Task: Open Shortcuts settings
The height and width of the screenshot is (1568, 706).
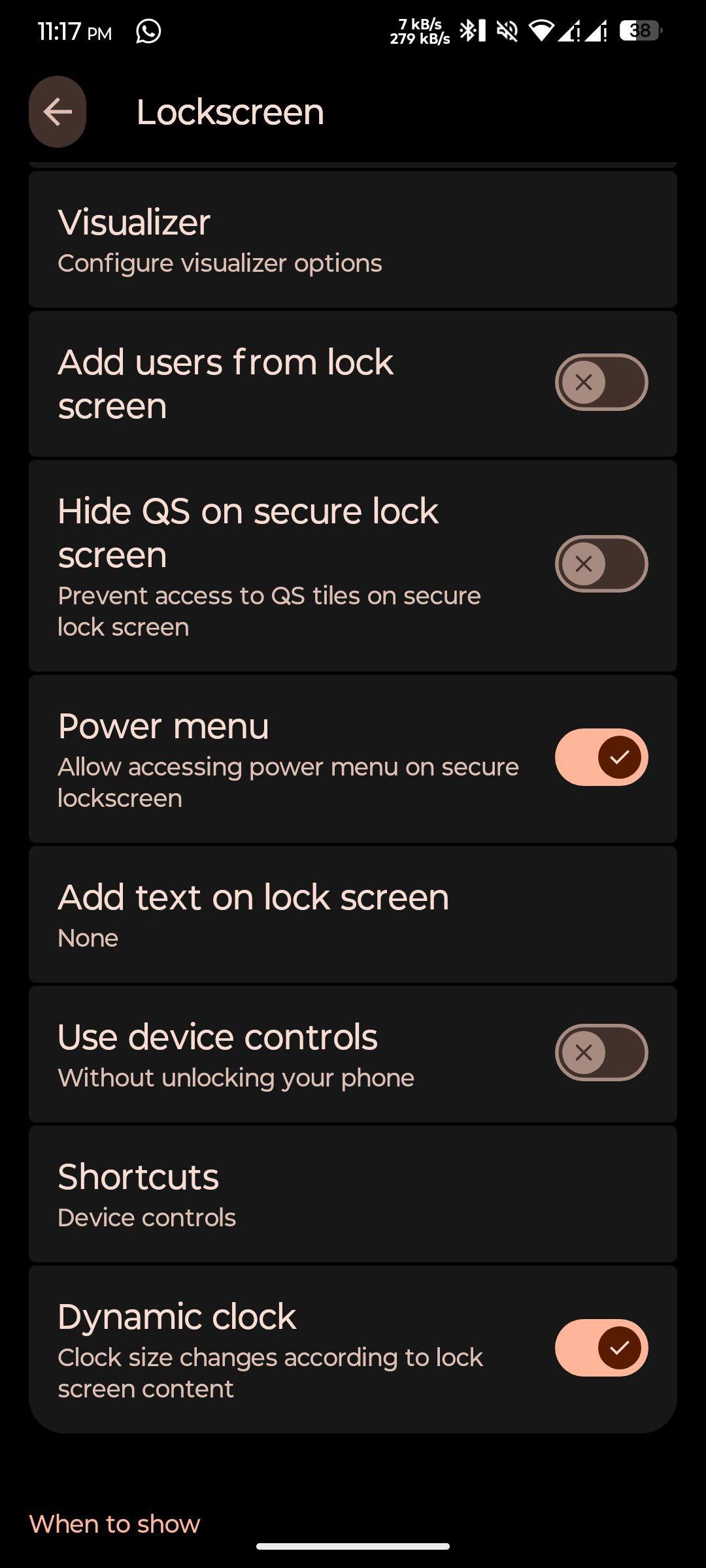Action: [353, 1194]
